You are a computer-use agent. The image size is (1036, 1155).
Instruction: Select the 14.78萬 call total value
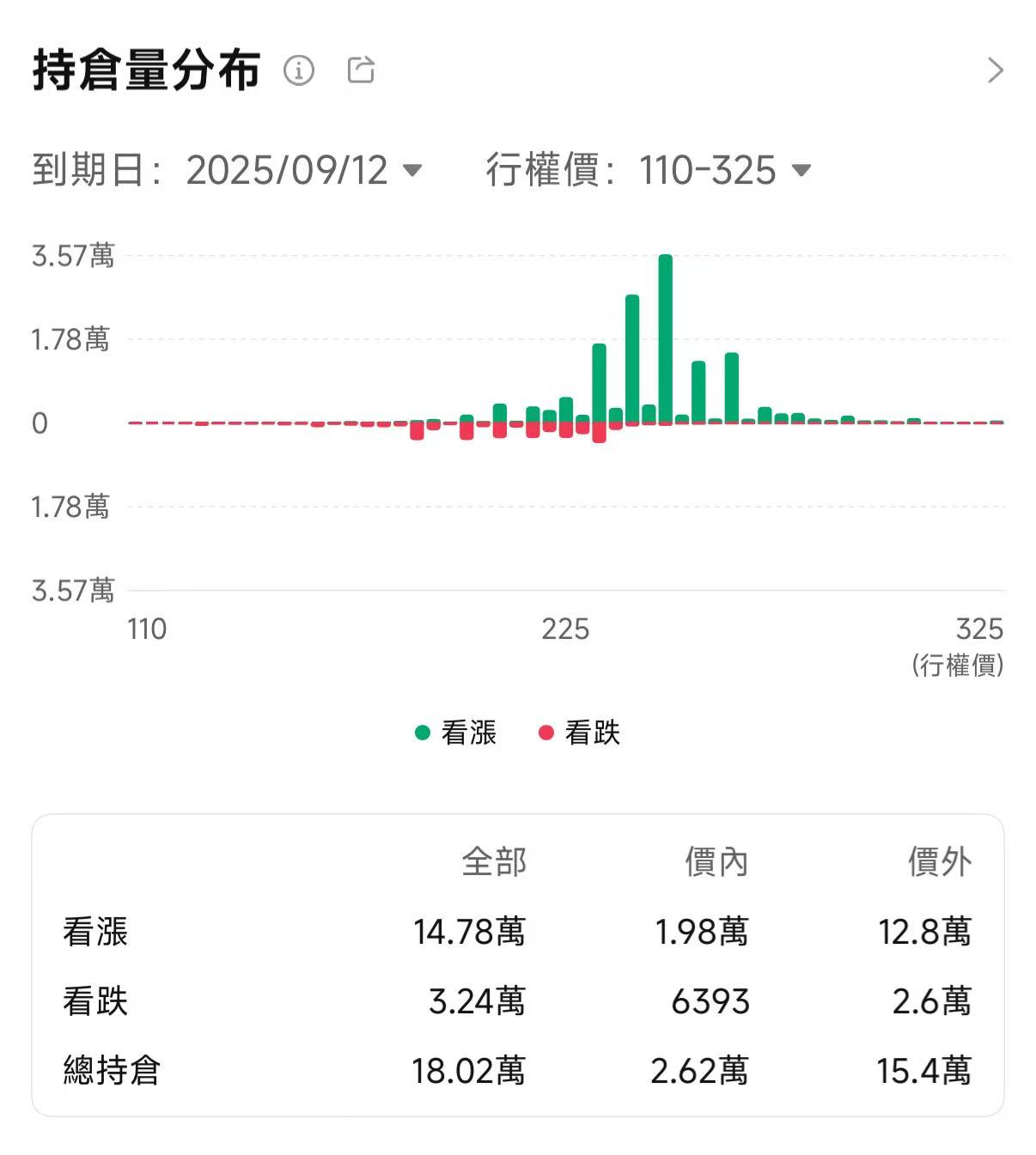(470, 930)
